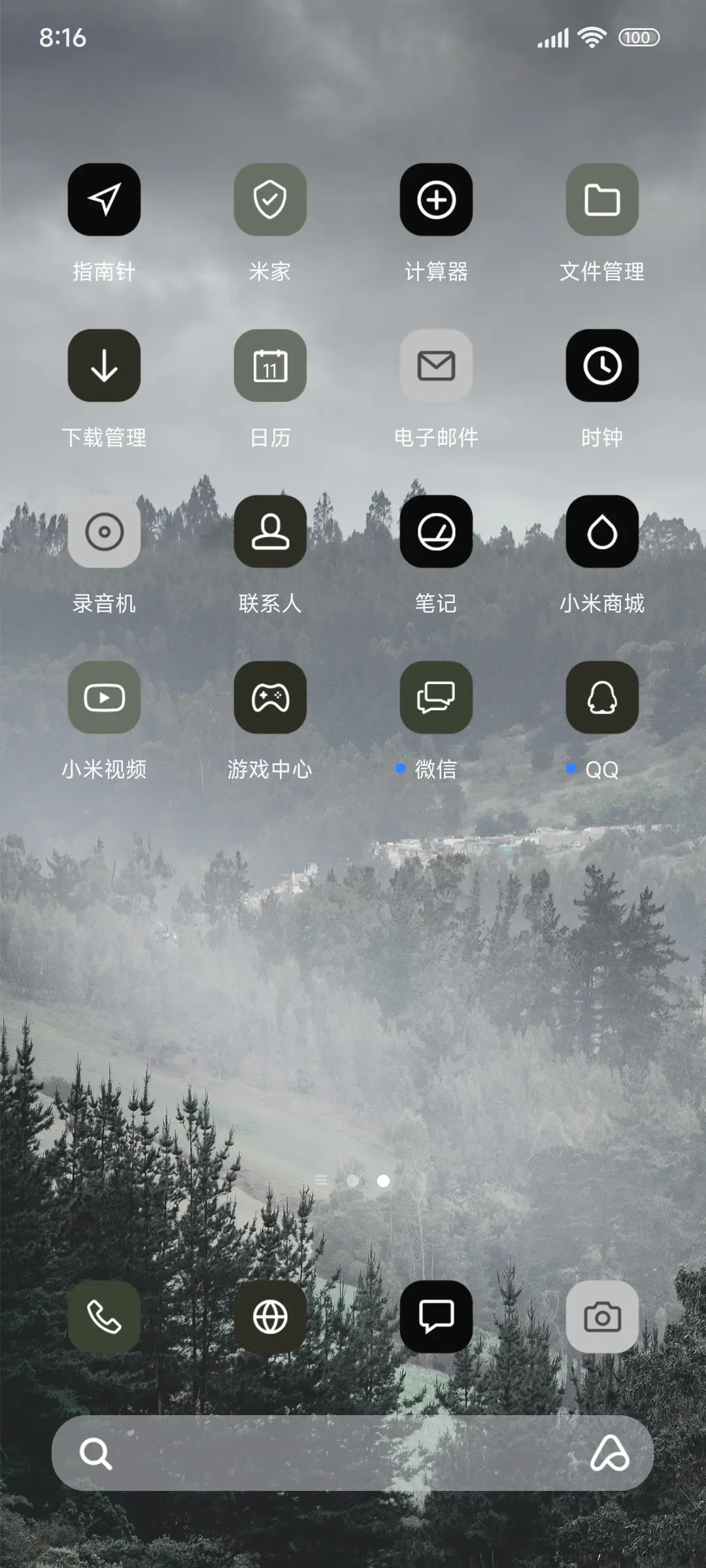Open 电子邮件 email app

436,366
